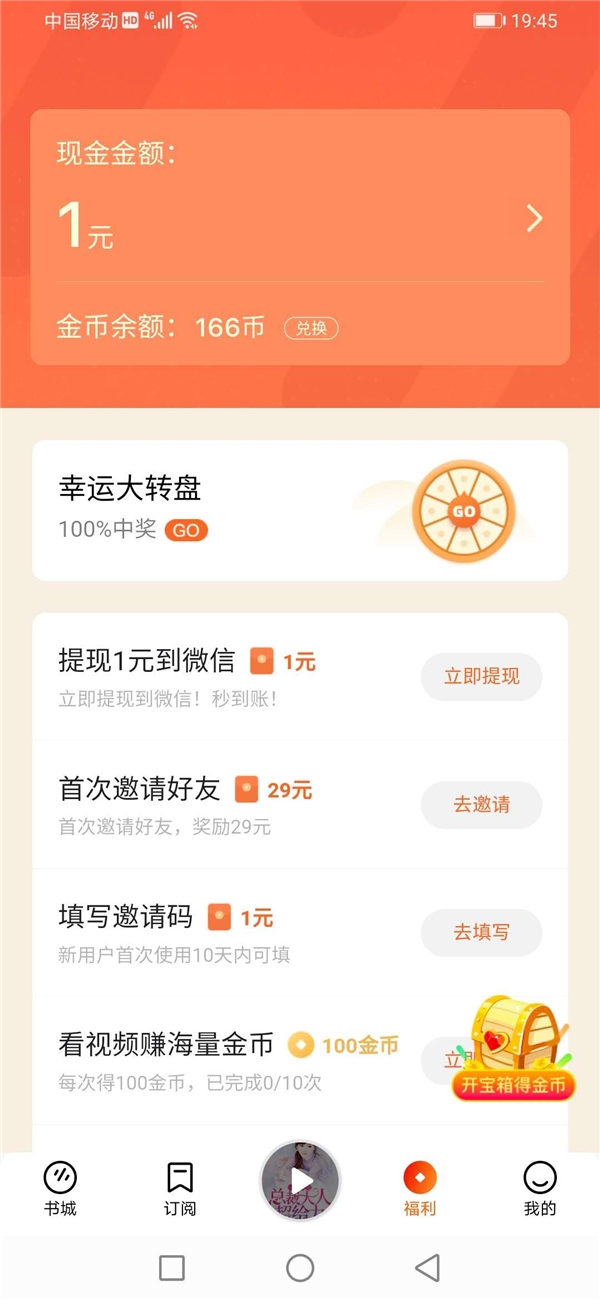Play the audiobook in the center button
Screen dimensions: 600x1300
[x=300, y=1182]
